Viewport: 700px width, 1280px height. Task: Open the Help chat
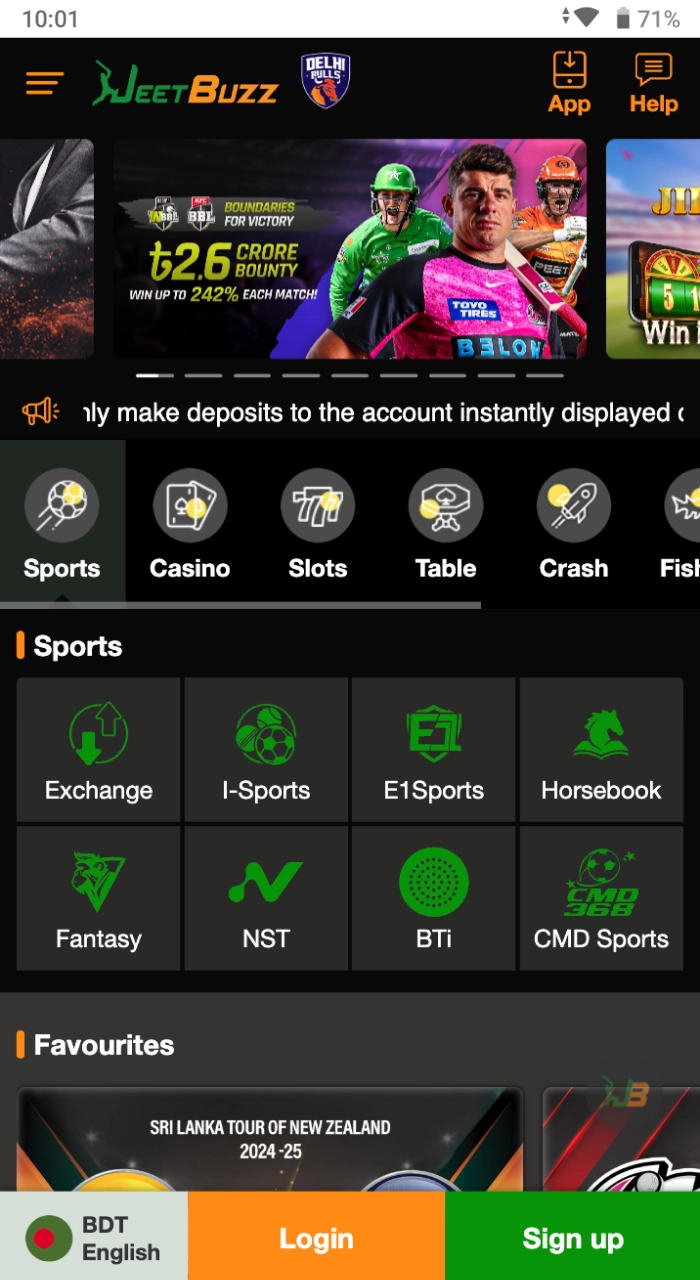[653, 83]
